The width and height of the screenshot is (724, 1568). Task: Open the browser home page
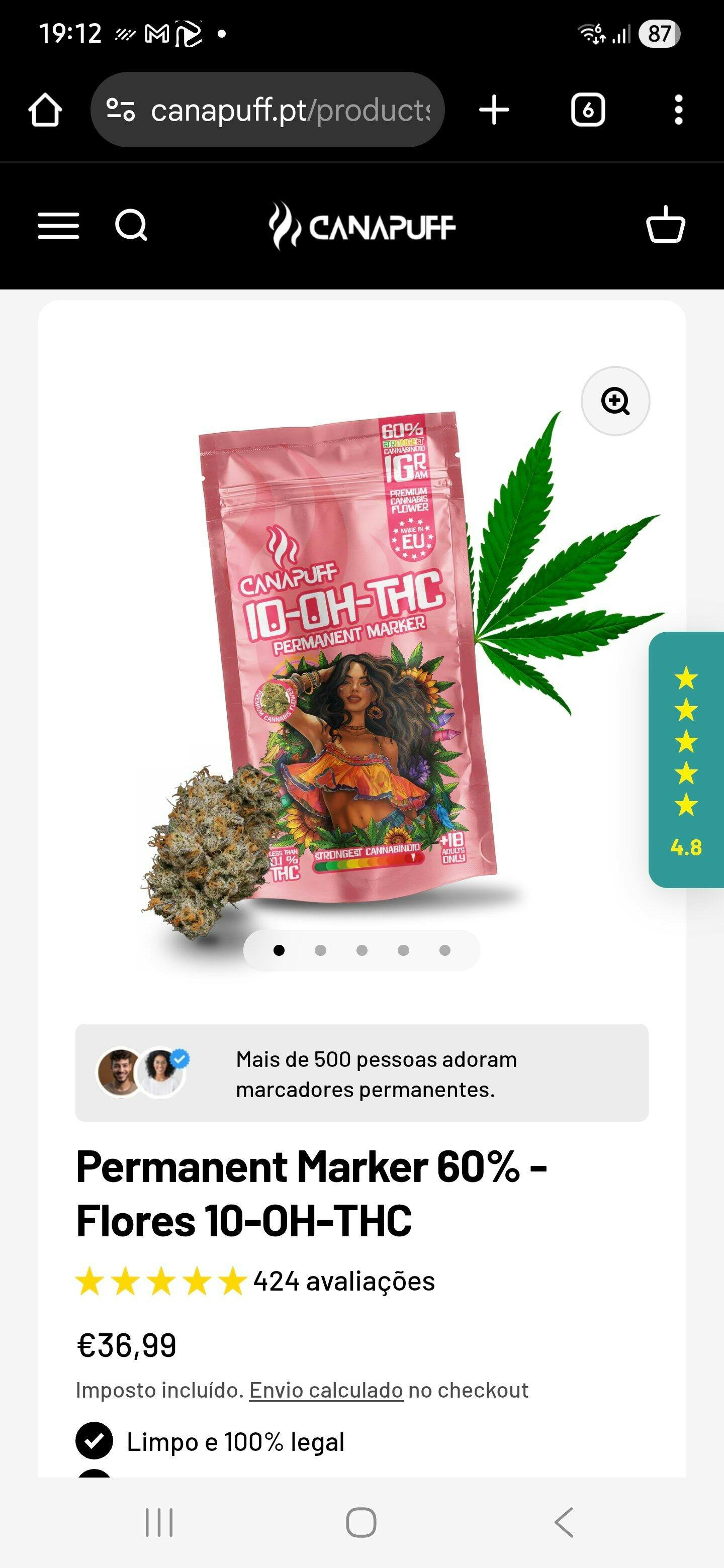point(45,110)
